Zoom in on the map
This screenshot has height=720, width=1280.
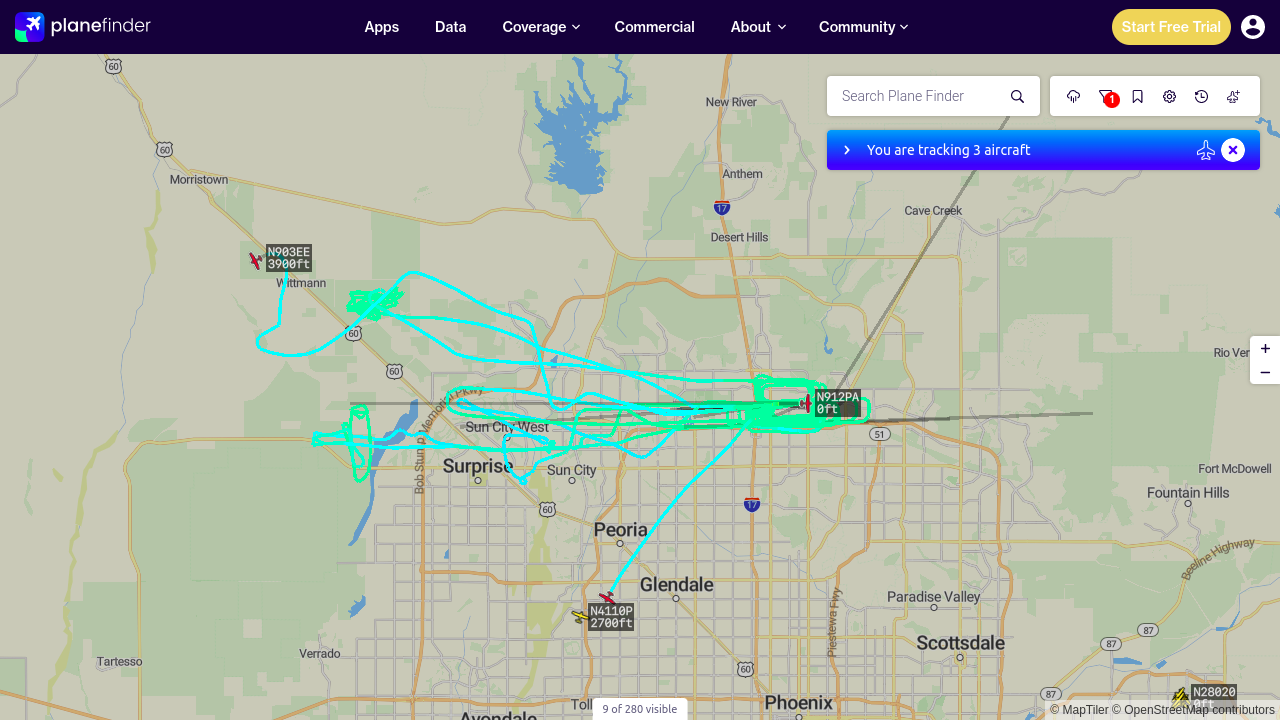1265,349
